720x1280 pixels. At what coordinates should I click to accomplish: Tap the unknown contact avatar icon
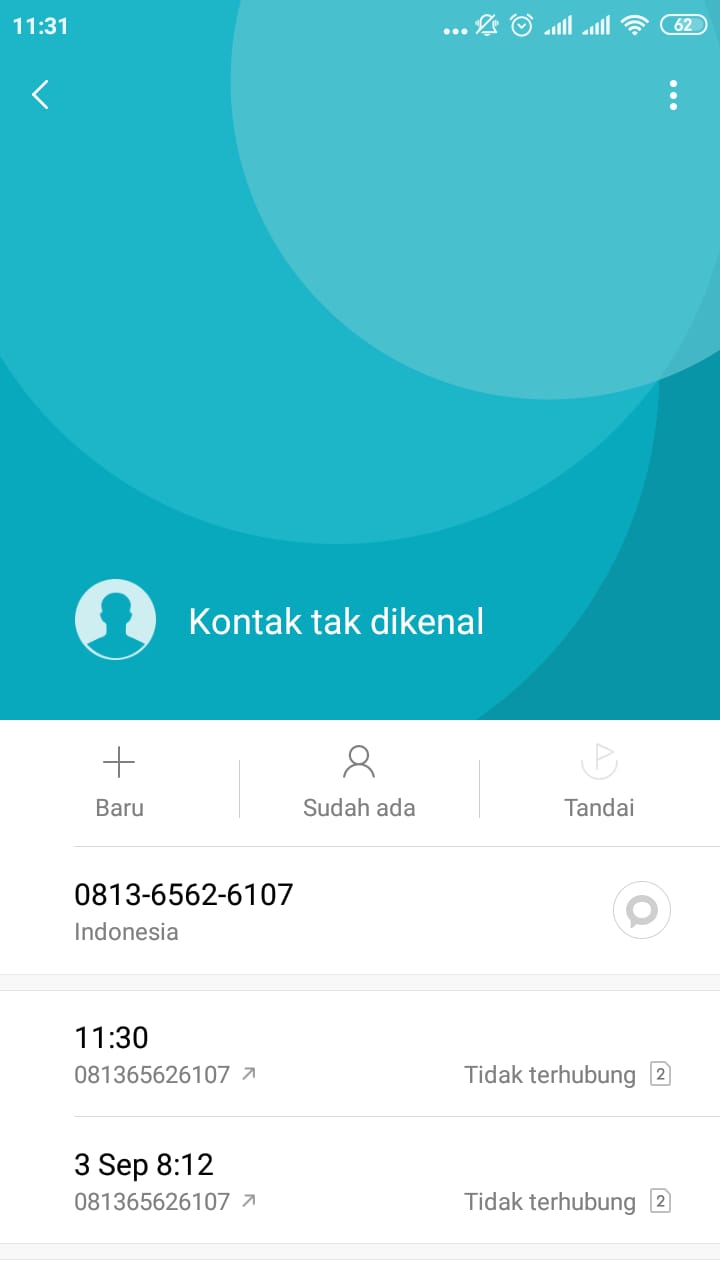pos(115,619)
